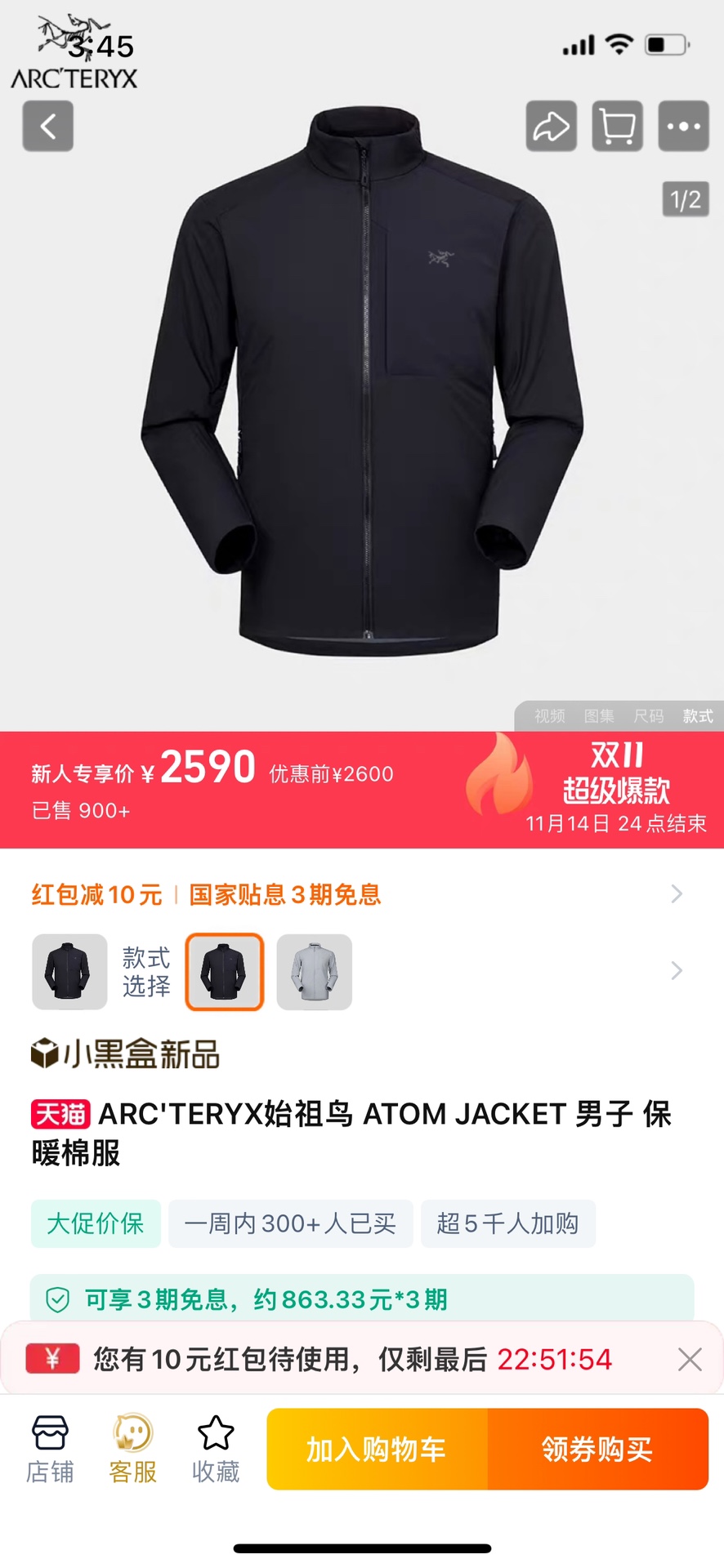Viewport: 724px width, 1568px height.
Task: Share this Arc'teryx jacket listing
Action: coord(552,127)
